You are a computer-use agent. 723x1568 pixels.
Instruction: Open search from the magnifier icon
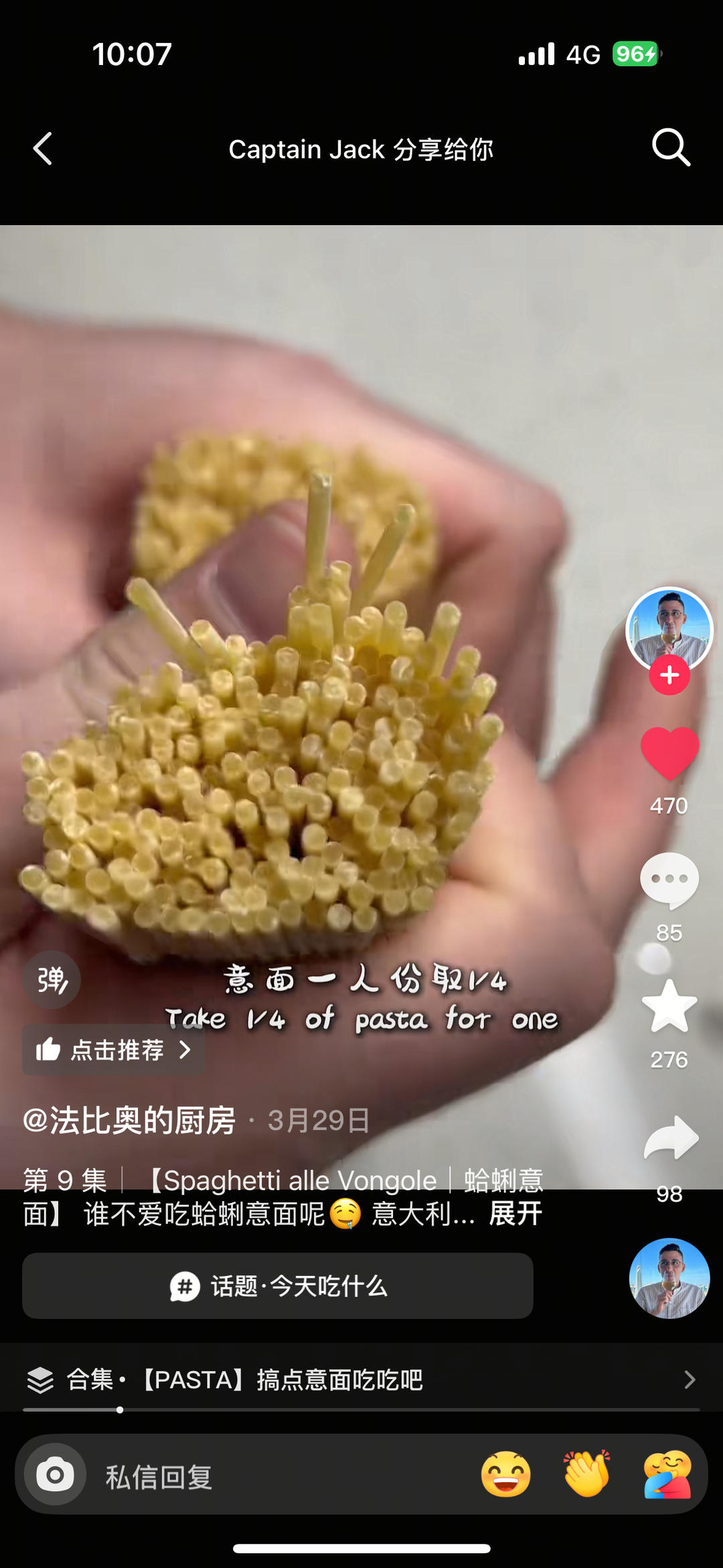pyautogui.click(x=671, y=147)
